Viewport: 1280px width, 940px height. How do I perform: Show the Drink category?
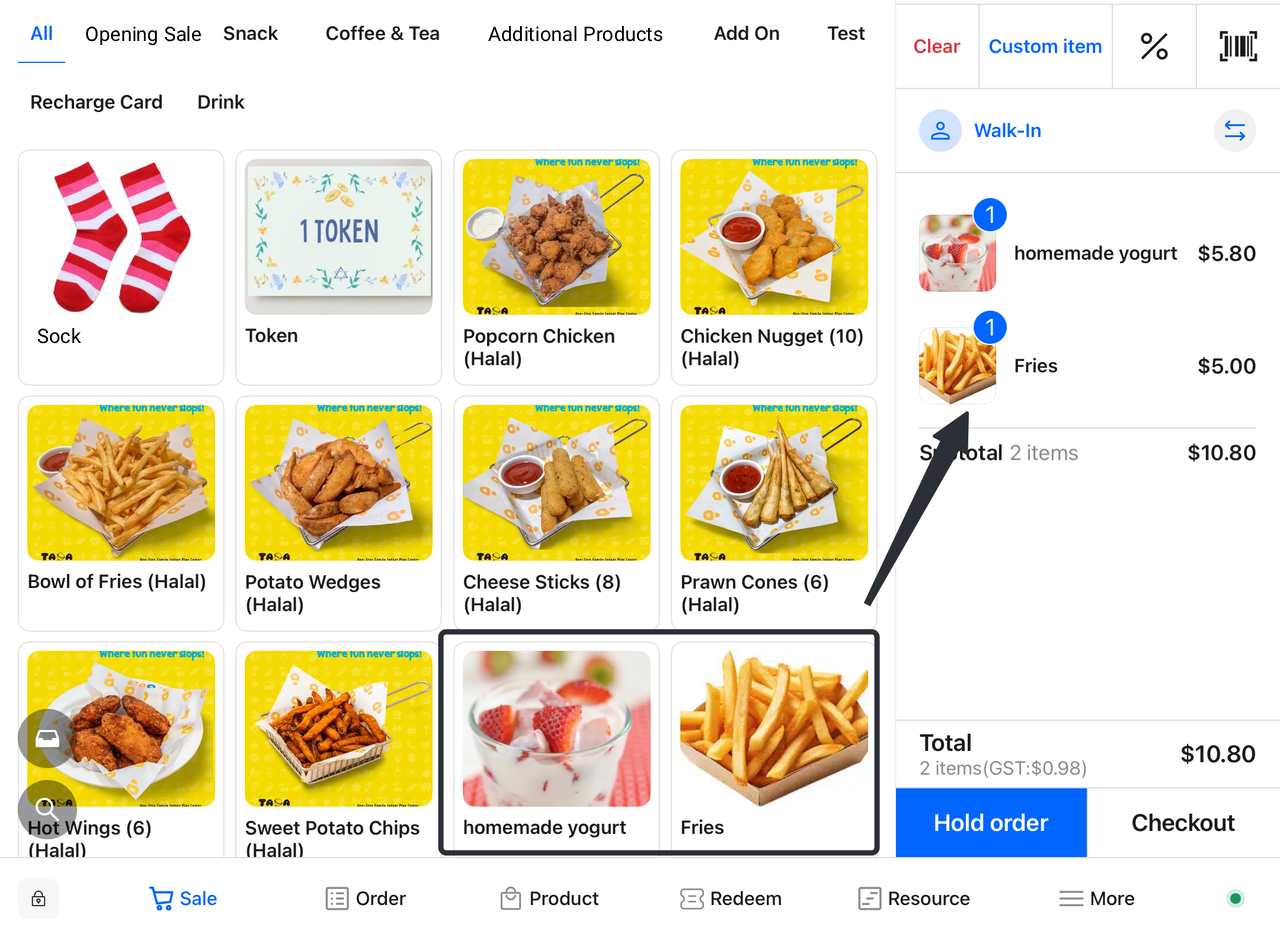tap(221, 102)
